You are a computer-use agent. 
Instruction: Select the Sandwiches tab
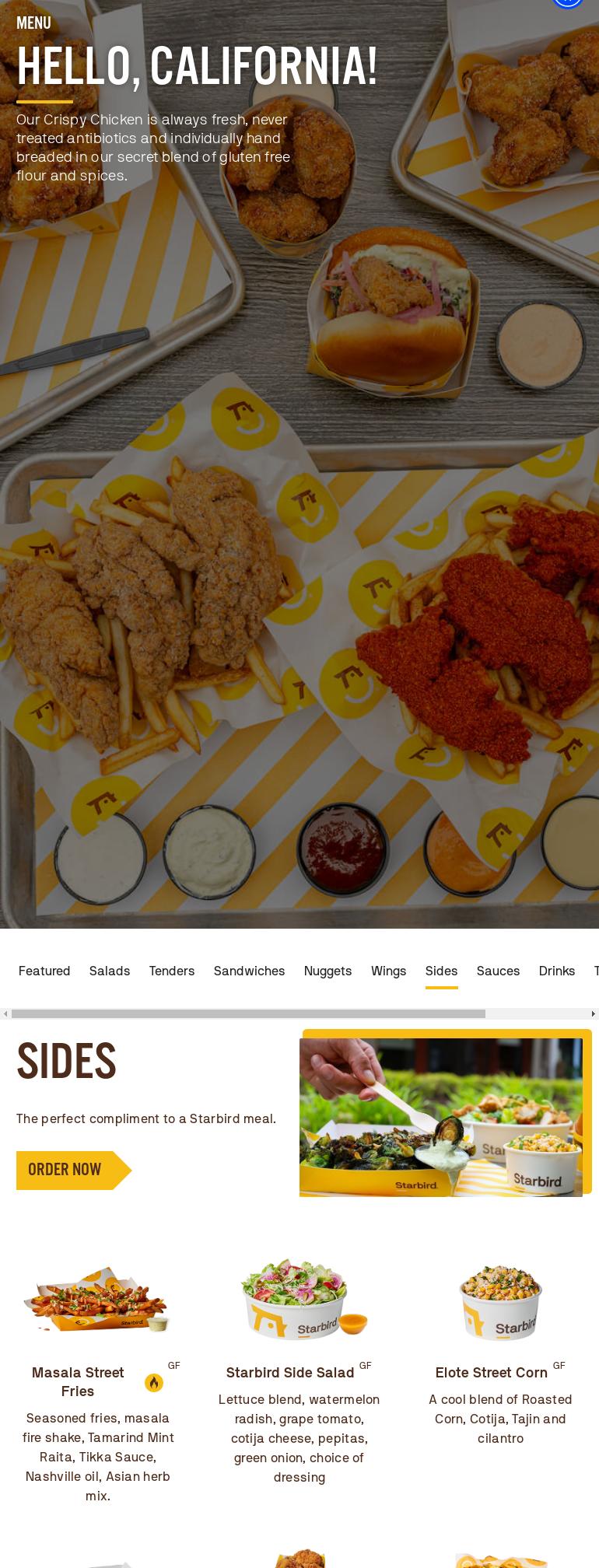coord(249,971)
